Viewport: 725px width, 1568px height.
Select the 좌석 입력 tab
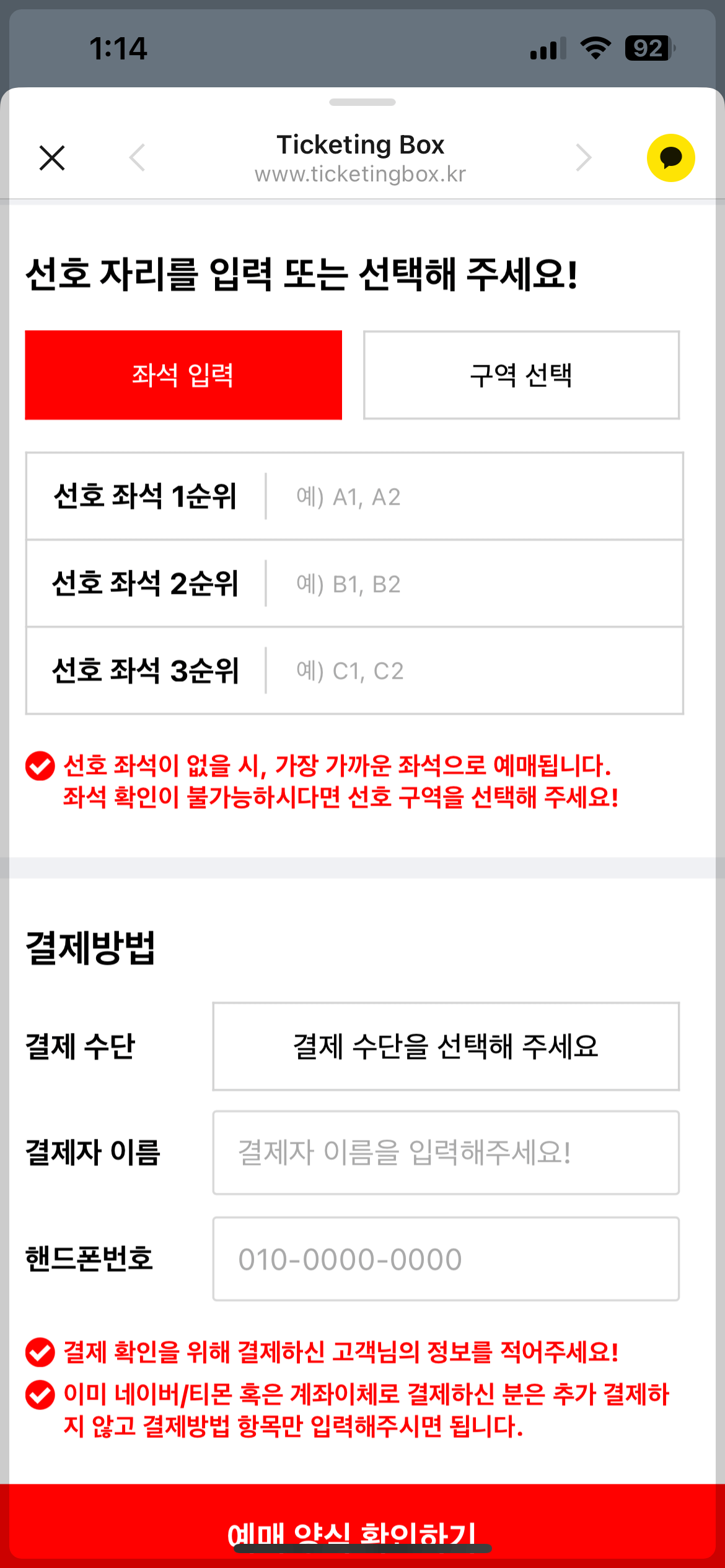point(183,375)
